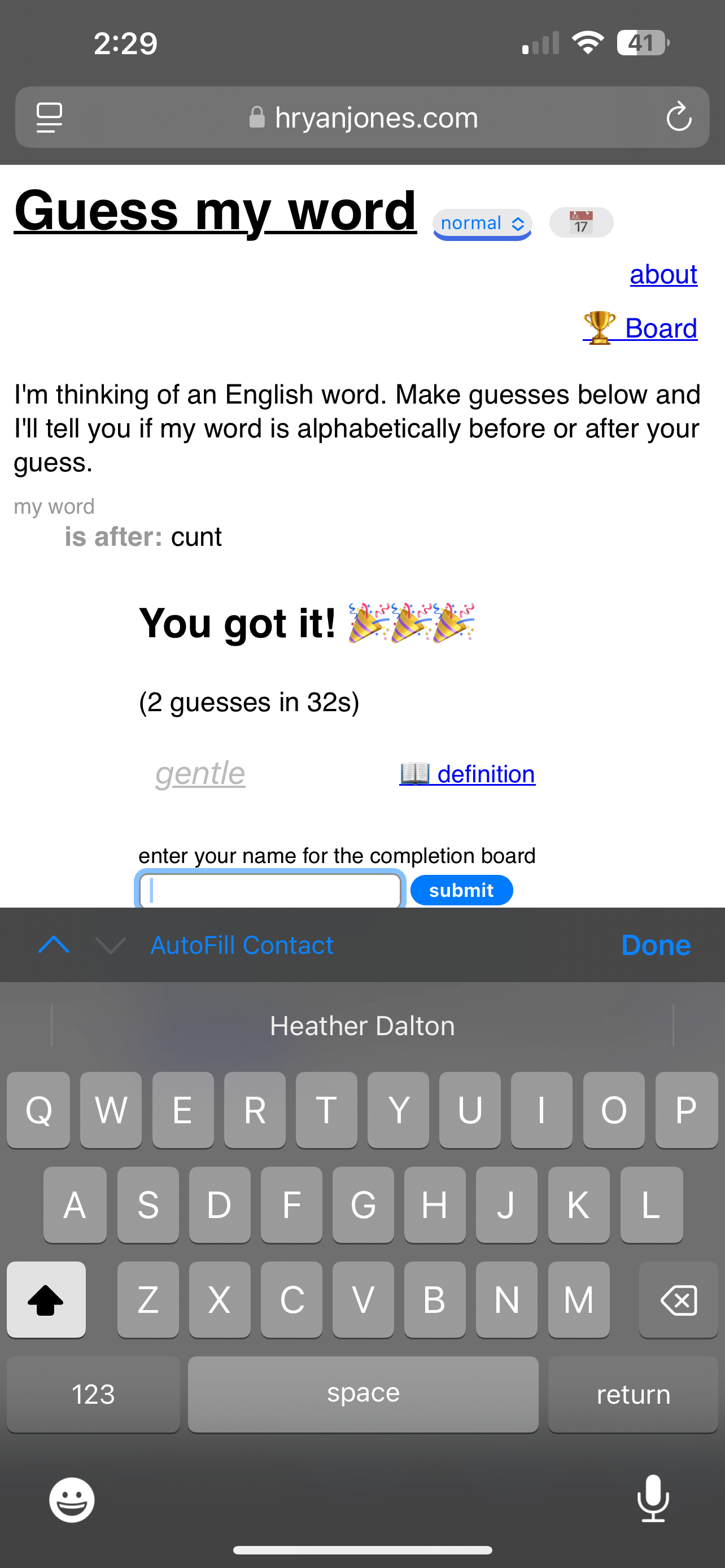
Task: Jump to the previous form field arrow
Action: 54,945
